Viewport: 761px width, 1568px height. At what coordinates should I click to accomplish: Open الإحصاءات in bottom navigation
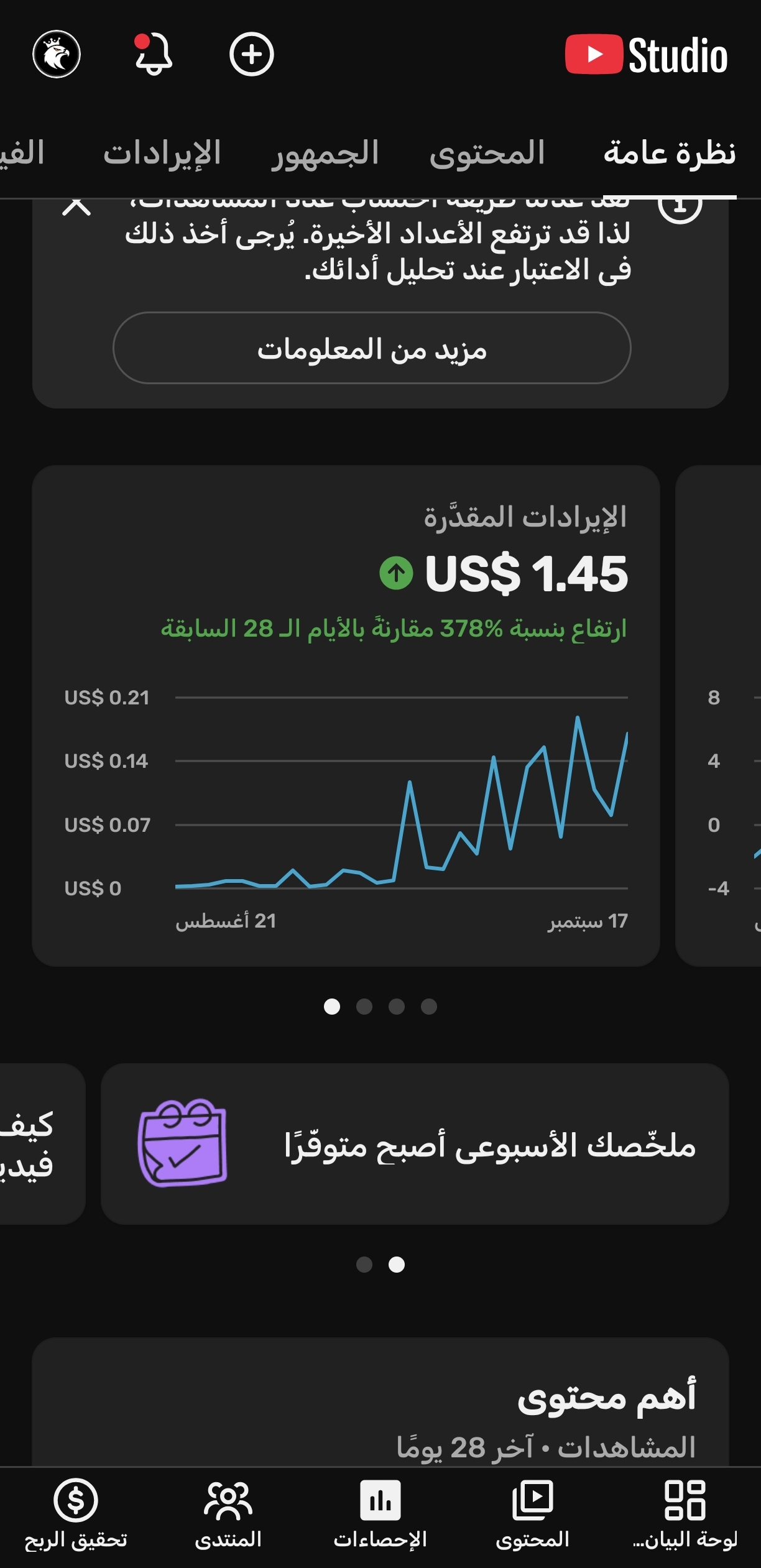(380, 1515)
